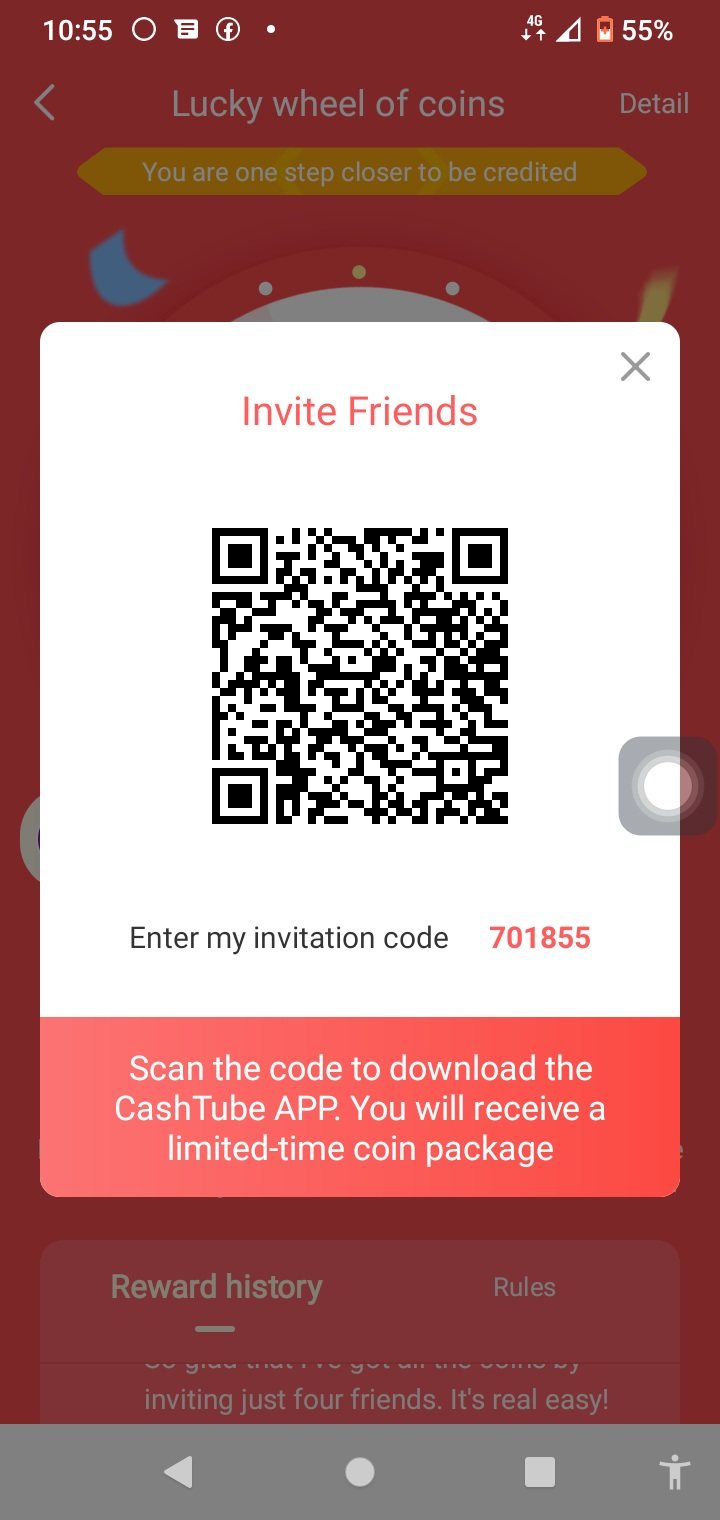The image size is (720, 1520).
Task: Tap the floating assistive touch button
Action: click(x=667, y=786)
